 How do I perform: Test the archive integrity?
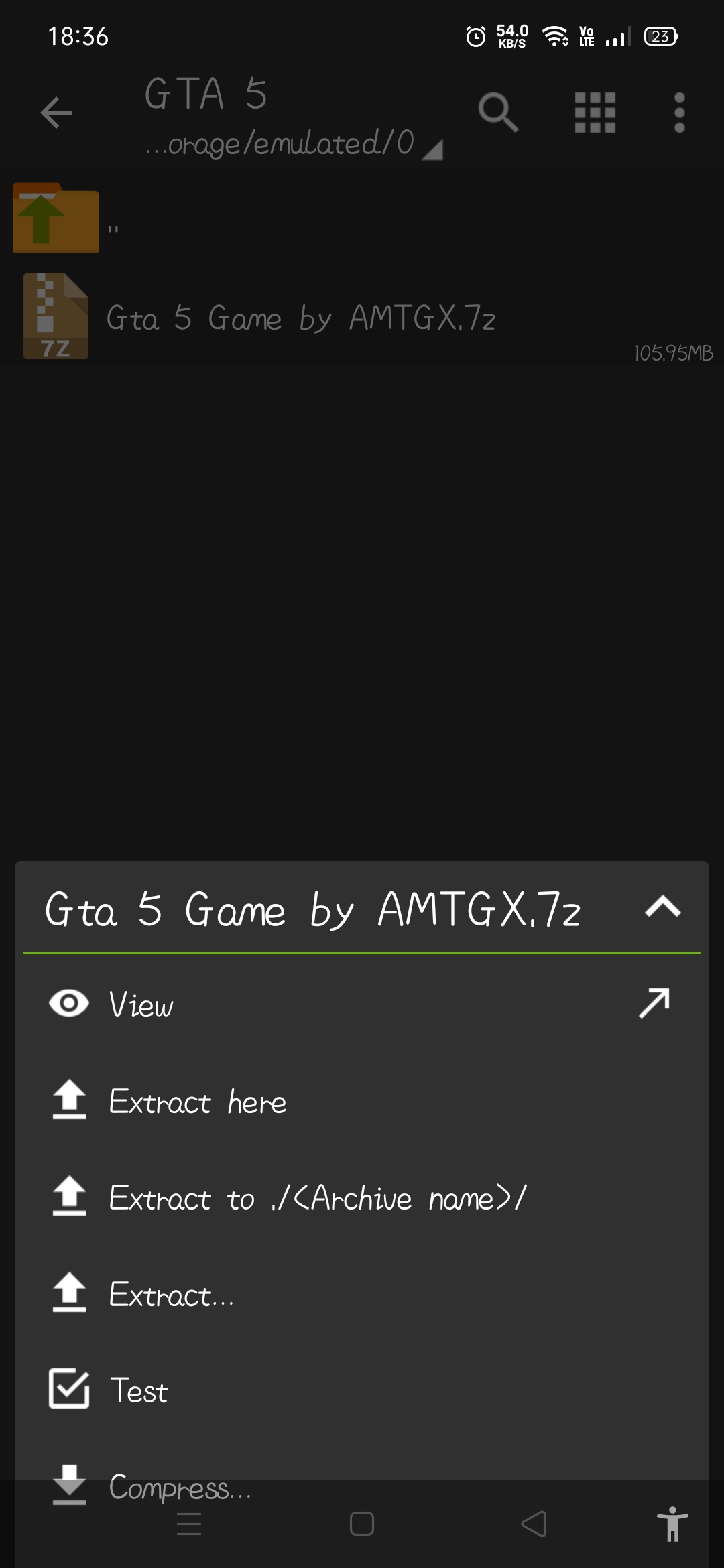[x=139, y=1391]
